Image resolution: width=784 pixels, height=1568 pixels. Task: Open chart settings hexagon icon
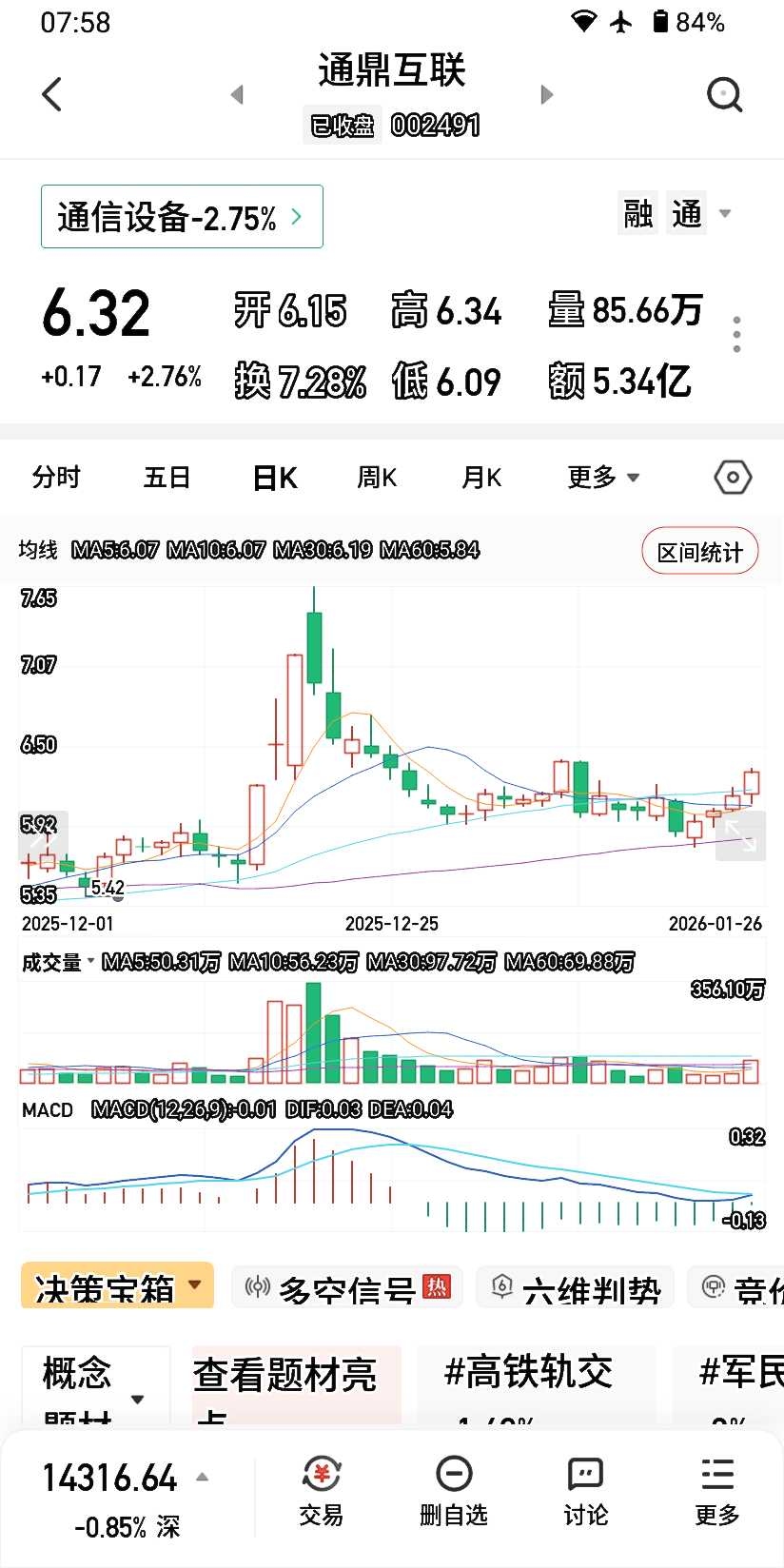733,477
